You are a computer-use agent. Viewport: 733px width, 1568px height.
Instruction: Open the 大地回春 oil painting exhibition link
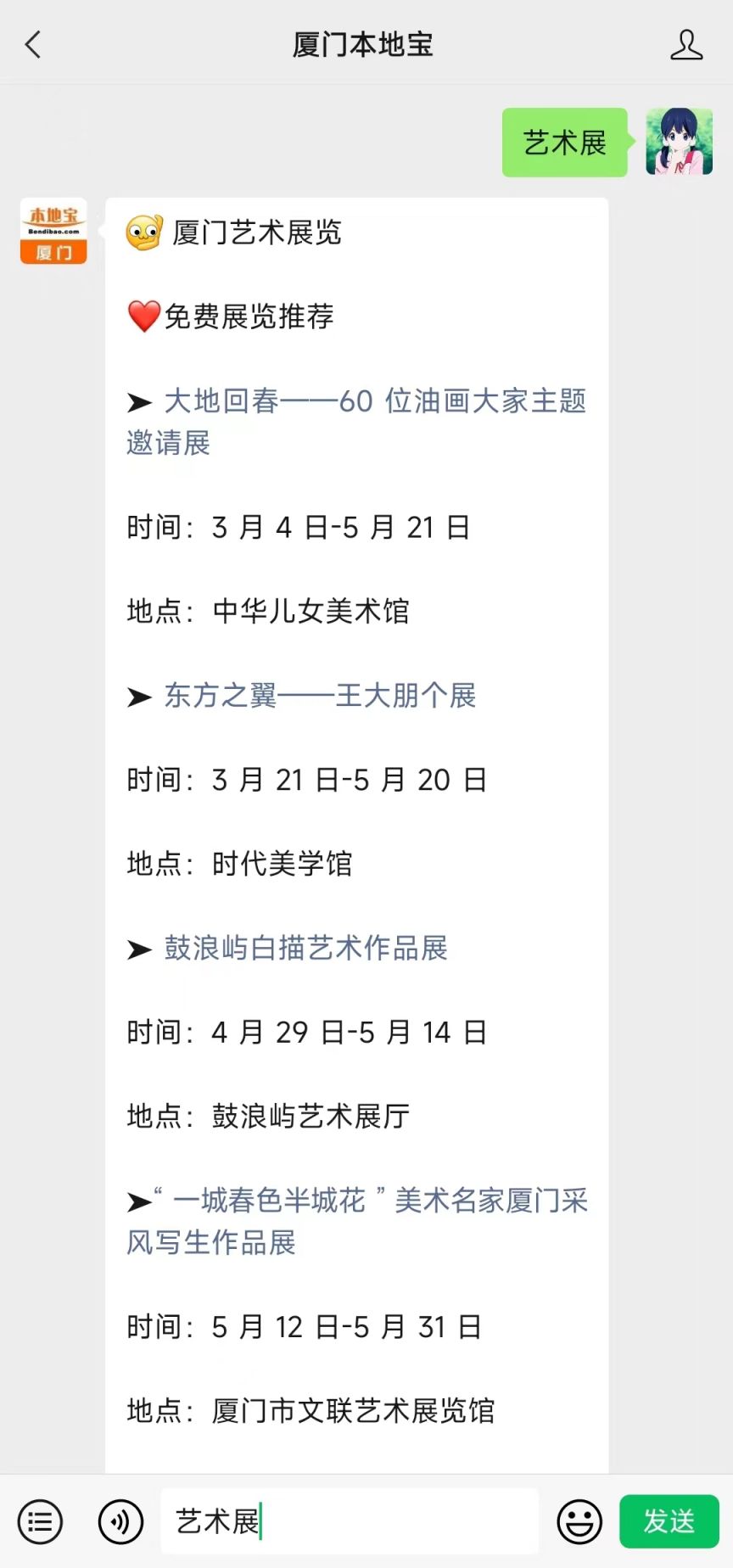(356, 421)
